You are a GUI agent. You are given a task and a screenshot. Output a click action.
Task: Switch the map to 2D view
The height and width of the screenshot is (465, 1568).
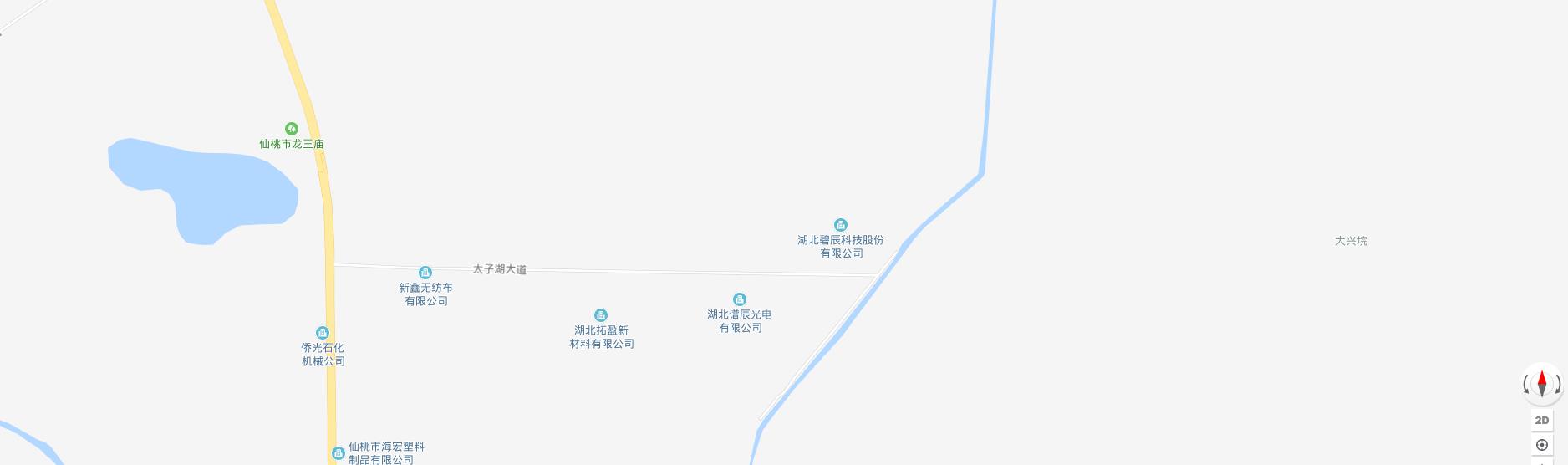(x=1542, y=420)
